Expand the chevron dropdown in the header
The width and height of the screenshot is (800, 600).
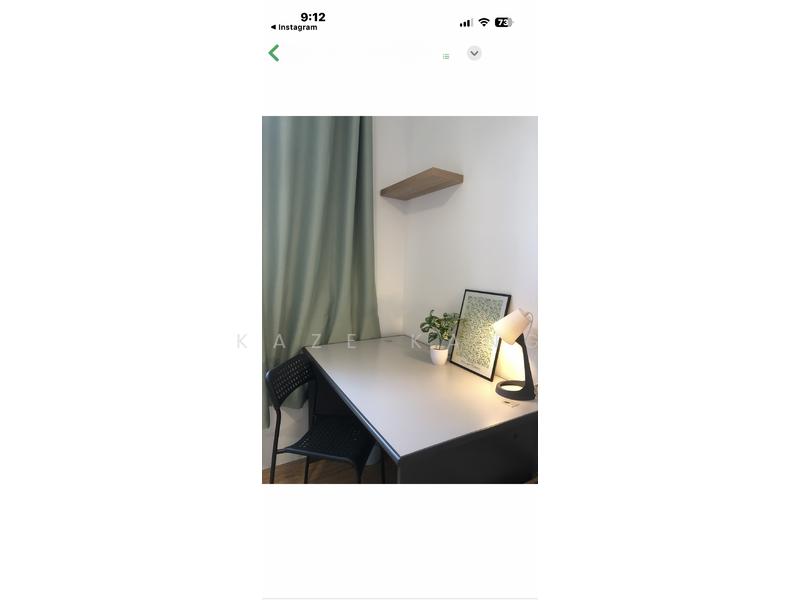click(474, 53)
